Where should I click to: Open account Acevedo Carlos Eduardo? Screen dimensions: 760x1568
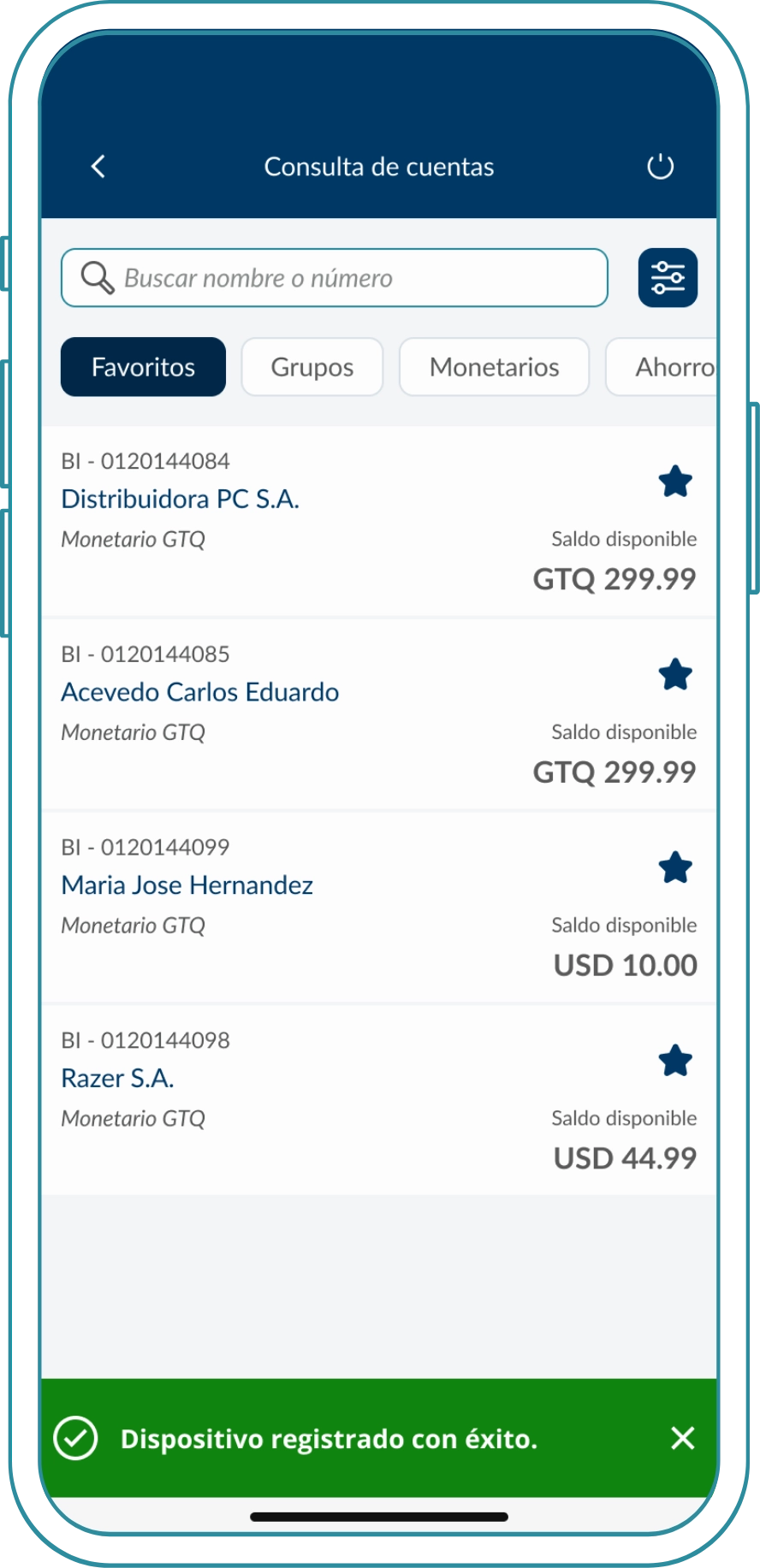pos(200,691)
